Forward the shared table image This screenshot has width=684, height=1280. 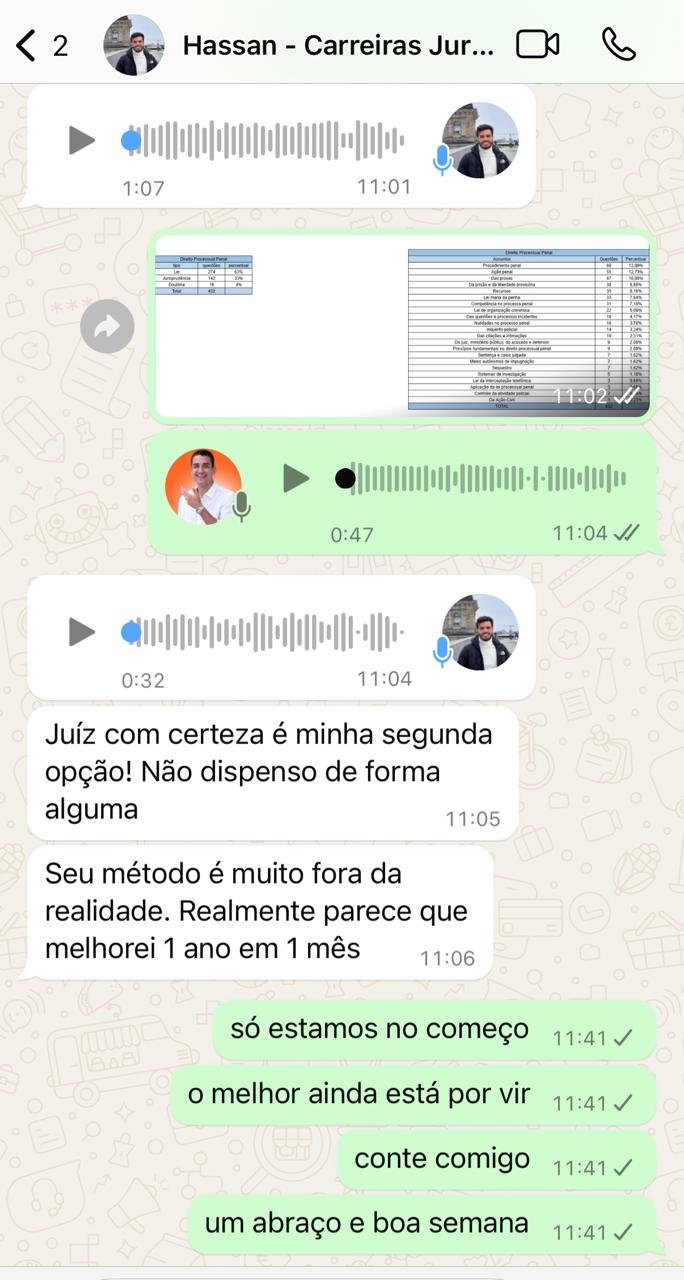click(107, 326)
